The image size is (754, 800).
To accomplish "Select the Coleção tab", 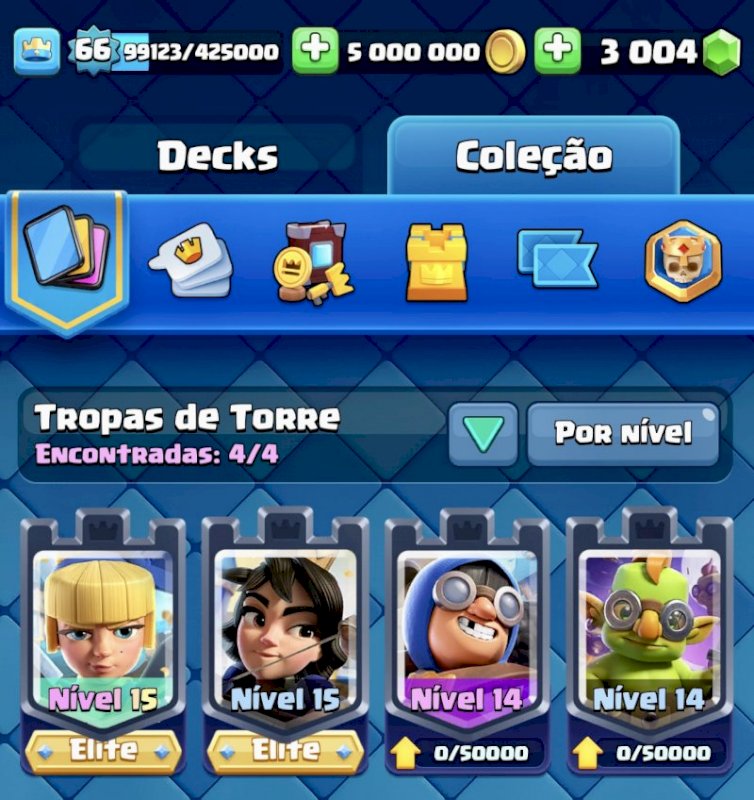I will click(533, 156).
